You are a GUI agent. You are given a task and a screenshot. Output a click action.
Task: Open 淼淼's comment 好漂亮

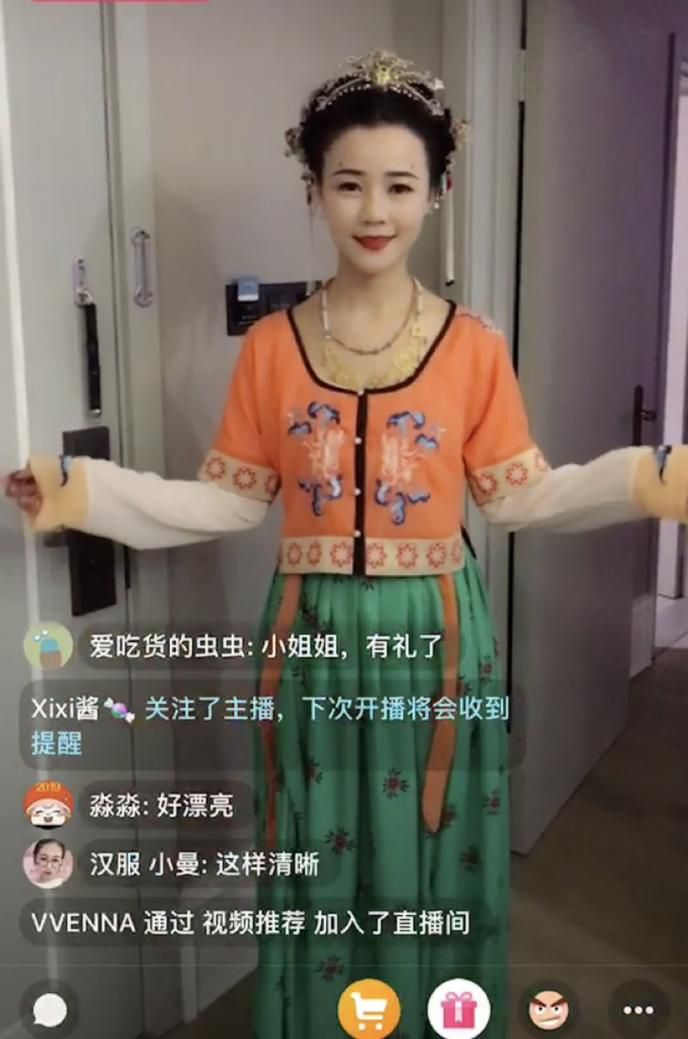pos(160,806)
